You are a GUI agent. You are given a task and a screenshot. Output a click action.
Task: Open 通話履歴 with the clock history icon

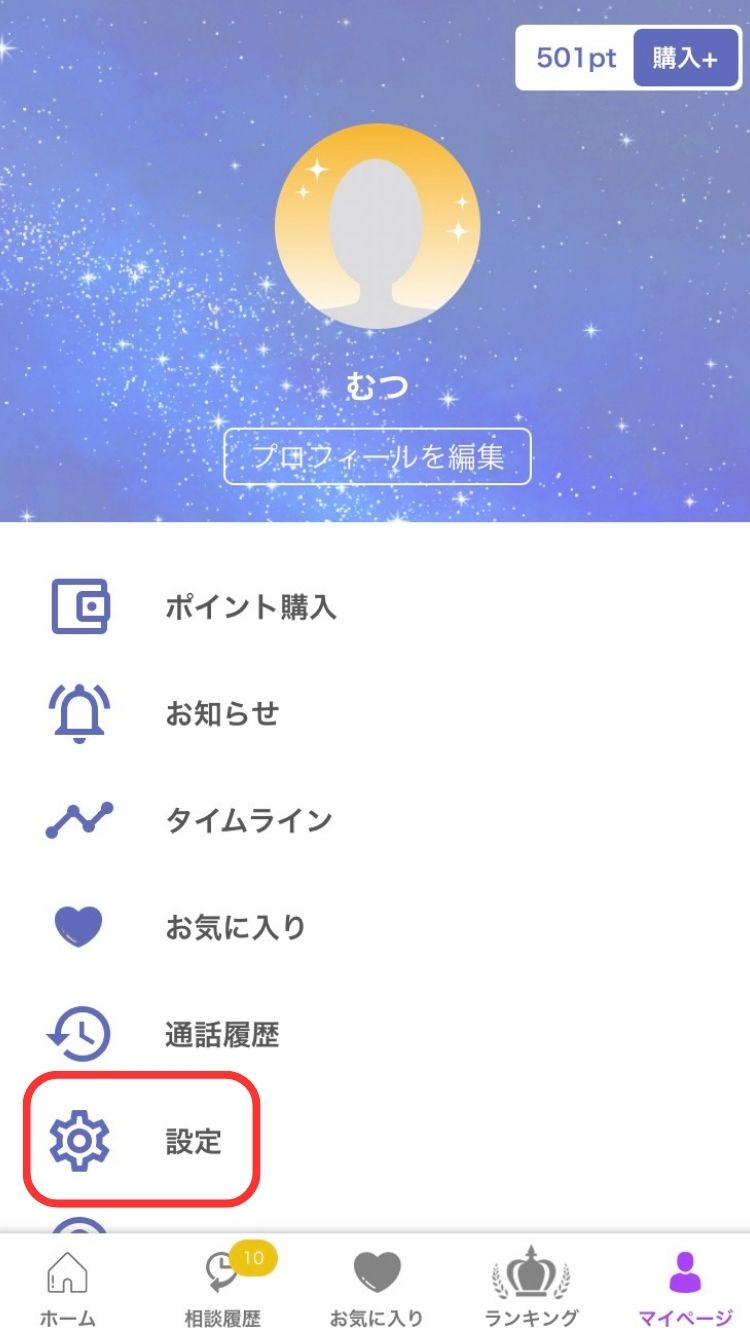[x=80, y=1034]
